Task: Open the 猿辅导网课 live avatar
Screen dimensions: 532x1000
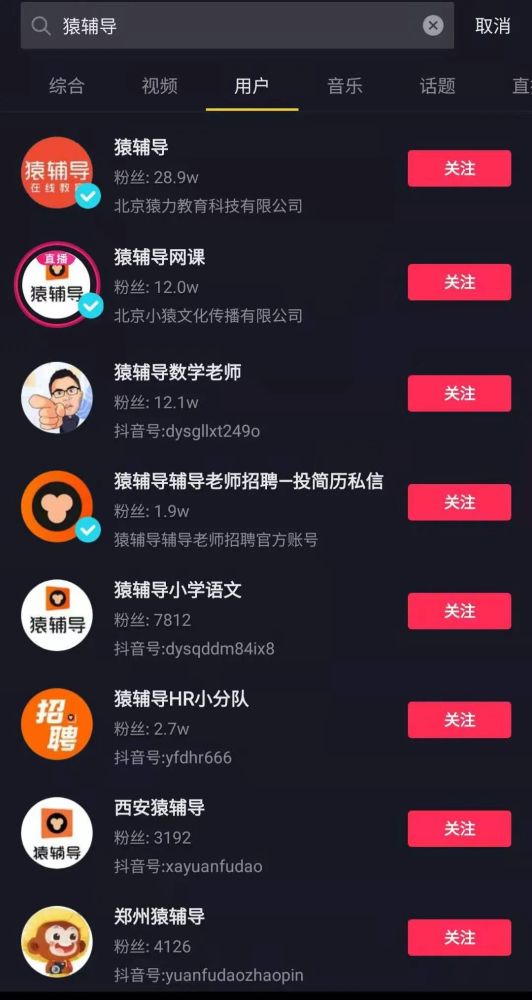Action: [57, 284]
